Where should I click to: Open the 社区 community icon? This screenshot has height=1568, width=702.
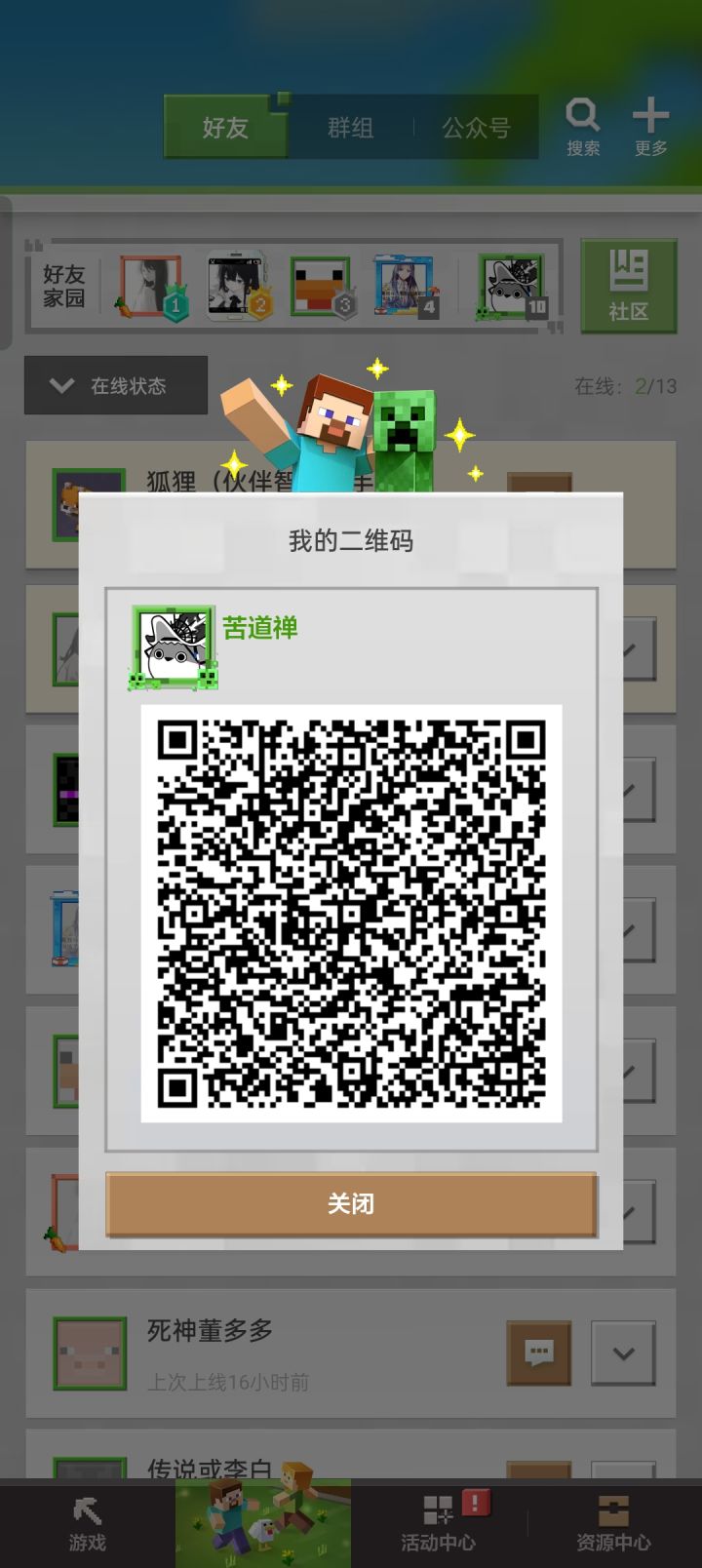click(x=629, y=285)
